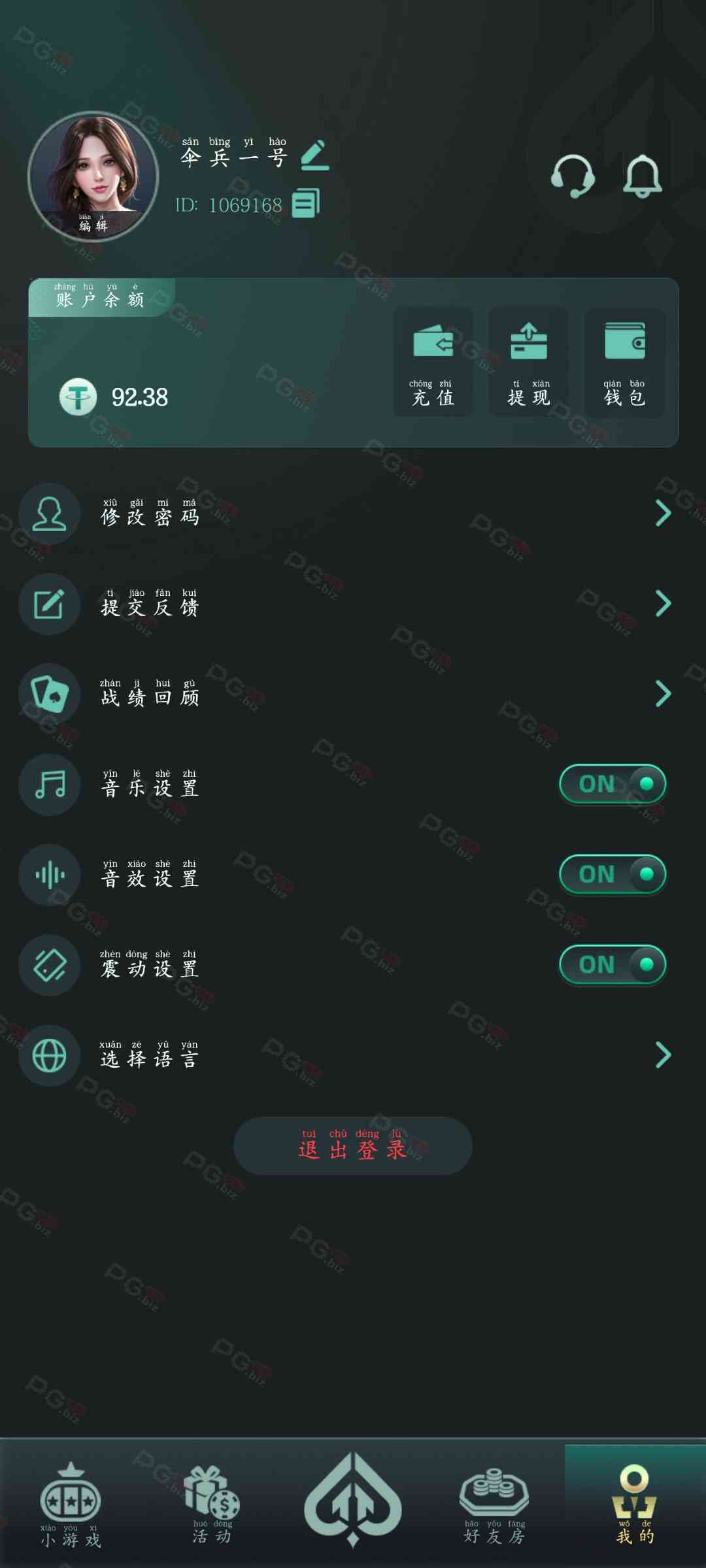The width and height of the screenshot is (706, 1568).
Task: Open the 钱包 wallet
Action: point(624,362)
